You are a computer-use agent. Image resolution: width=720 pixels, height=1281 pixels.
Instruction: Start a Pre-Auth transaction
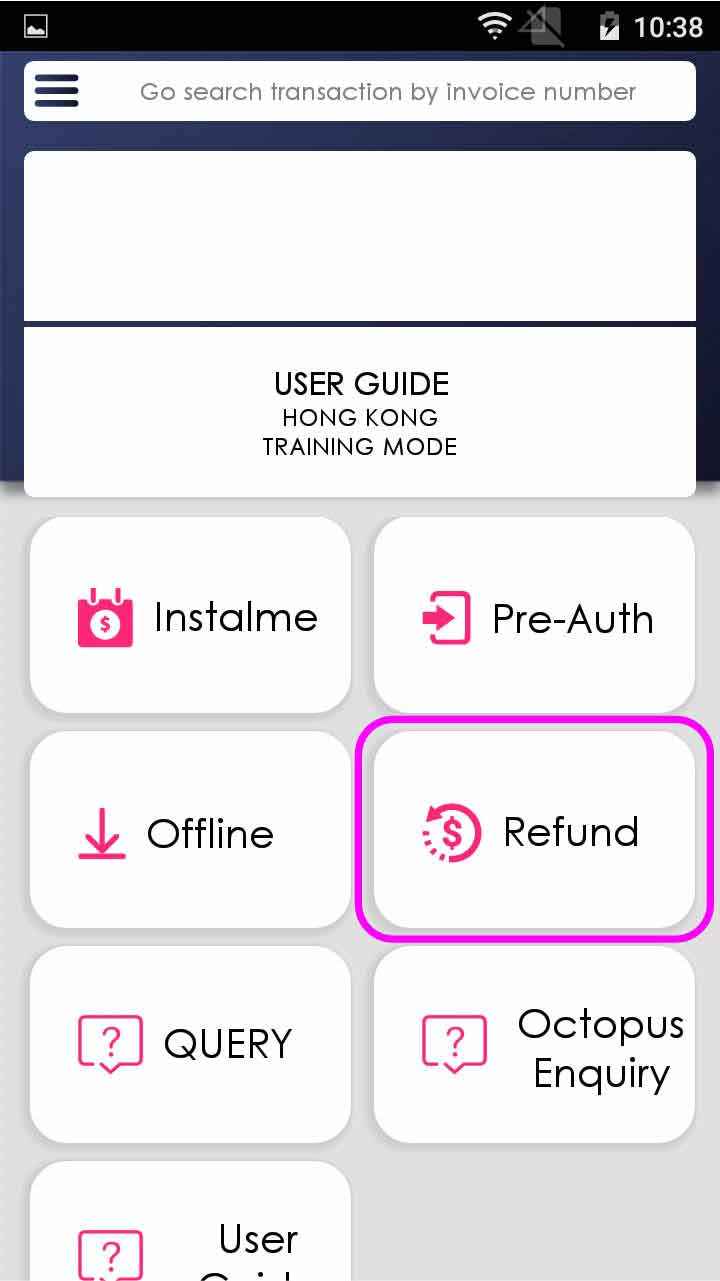(x=534, y=616)
